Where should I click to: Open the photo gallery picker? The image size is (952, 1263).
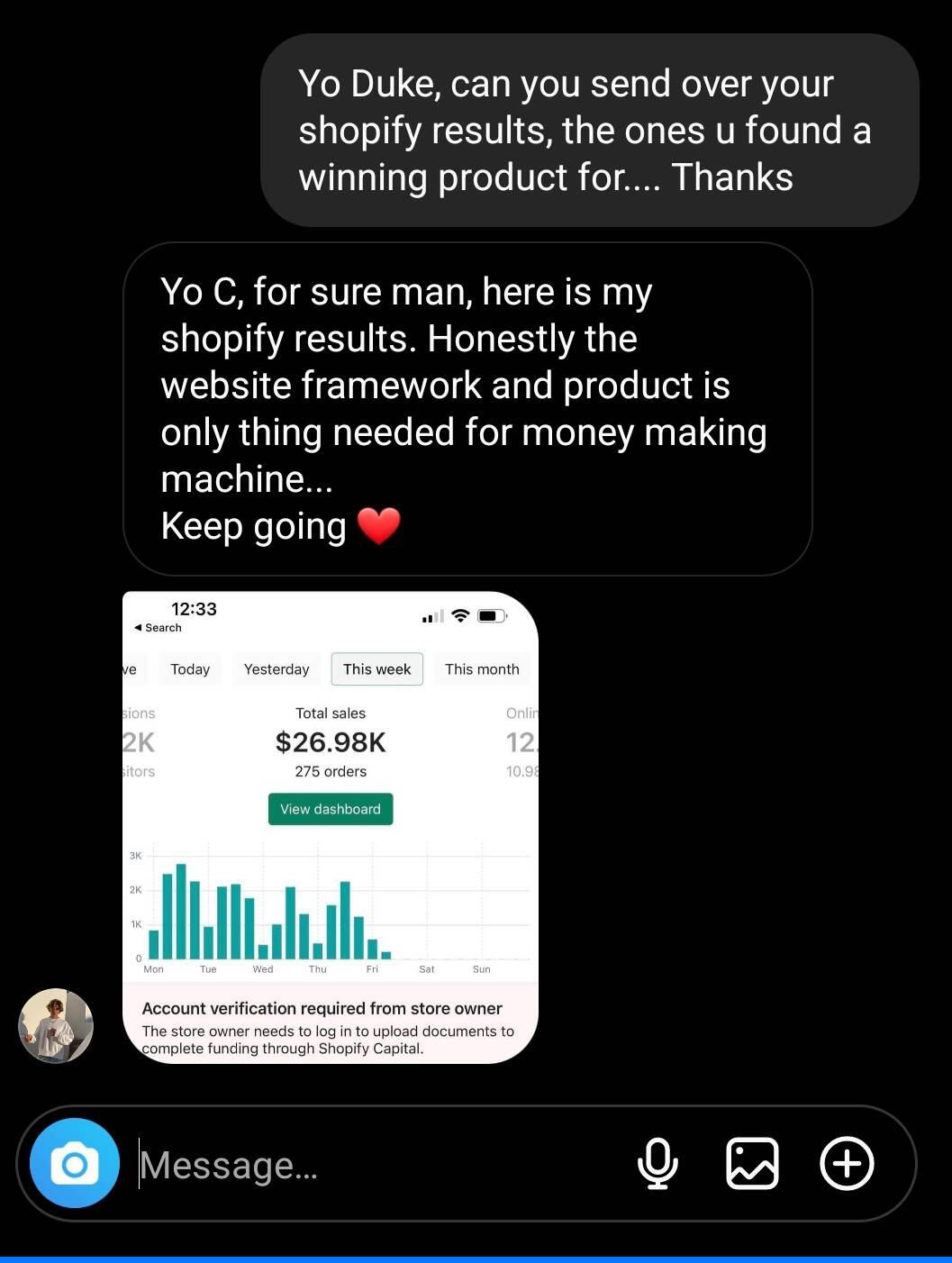(752, 1163)
